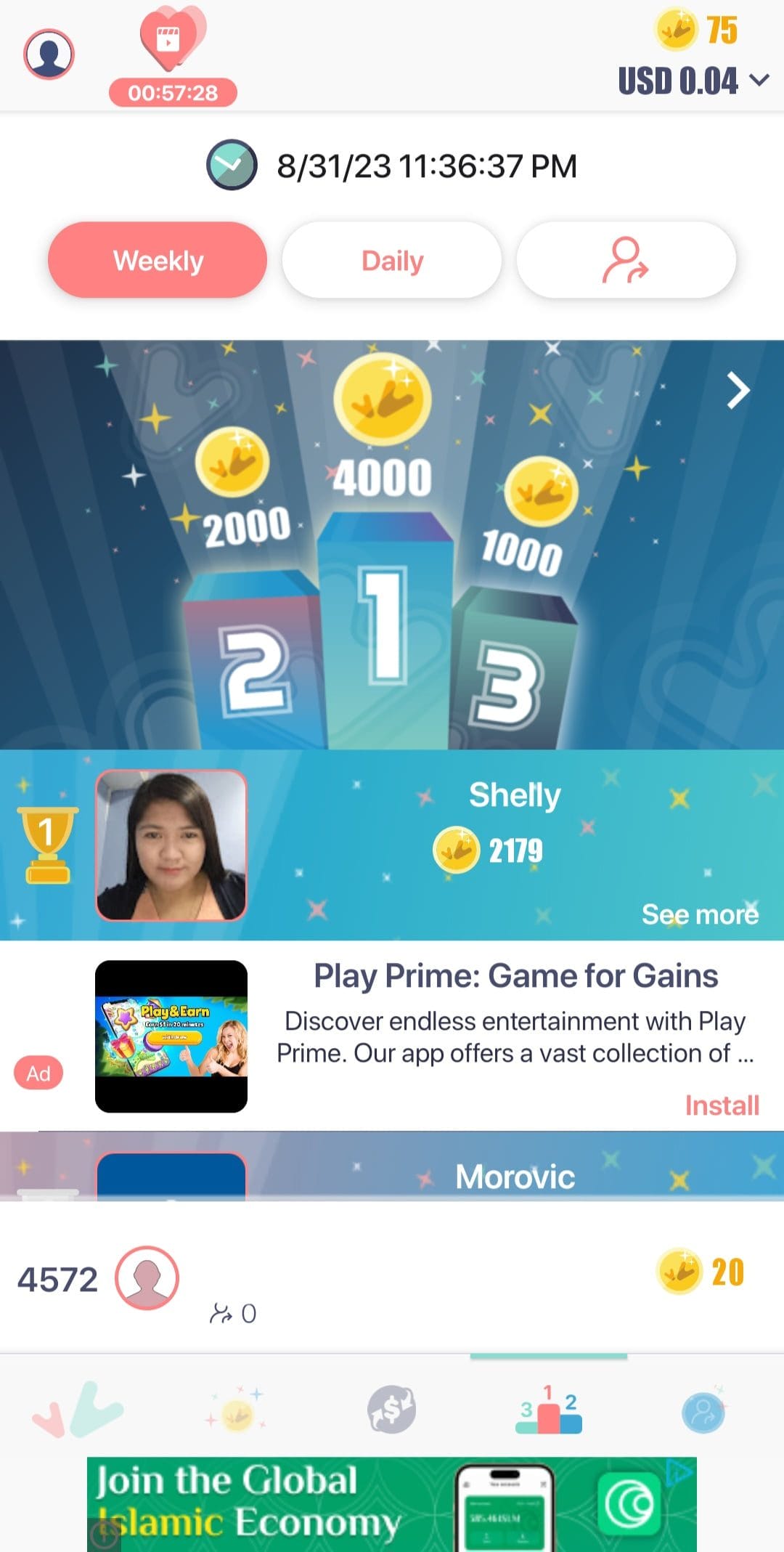This screenshot has width=784, height=1552.
Task: Open the Global Islamic Economy ad banner
Action: click(x=392, y=1504)
